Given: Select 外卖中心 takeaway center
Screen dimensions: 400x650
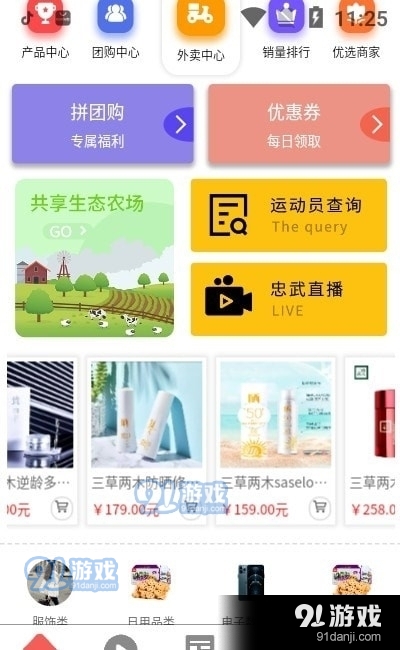Looking at the screenshot, I should [201, 33].
